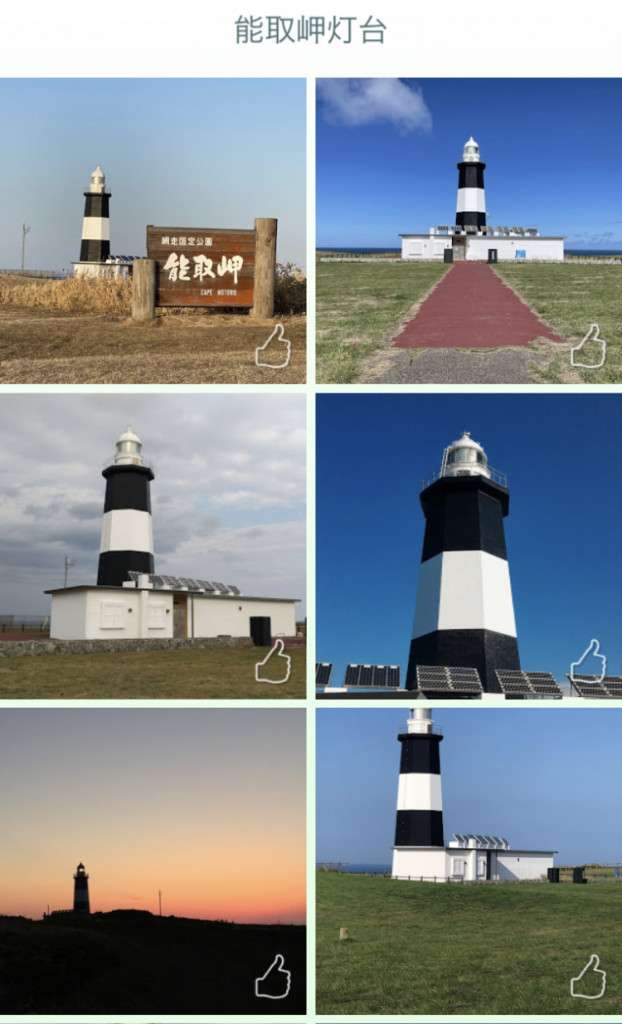Give a thumbs-up to the cloudy sky lighthouse photo
This screenshot has width=622, height=1024.
point(273,662)
